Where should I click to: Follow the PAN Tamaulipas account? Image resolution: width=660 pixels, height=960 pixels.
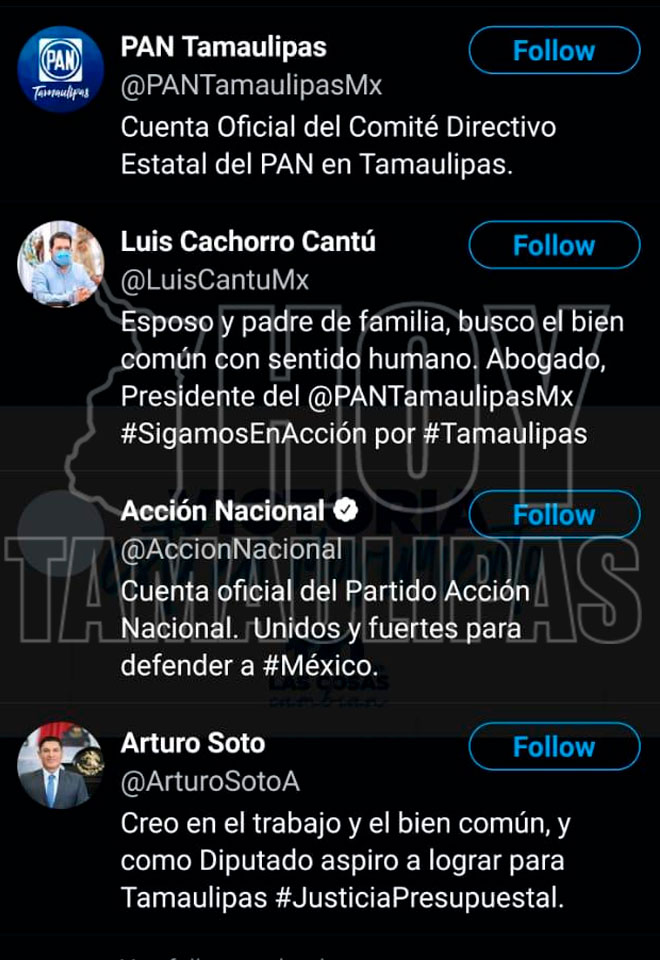tap(554, 51)
